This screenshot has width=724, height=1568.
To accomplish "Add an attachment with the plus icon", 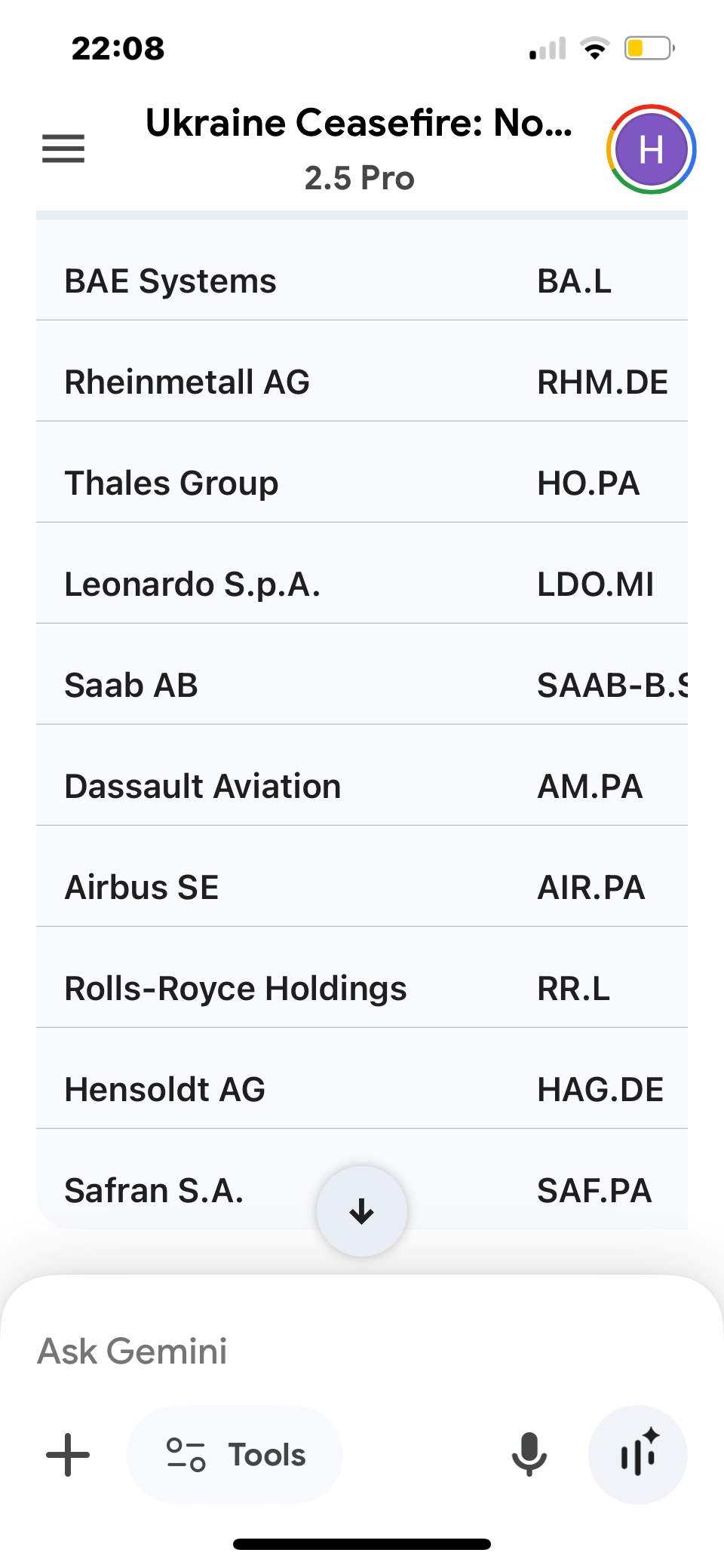I will click(68, 1455).
